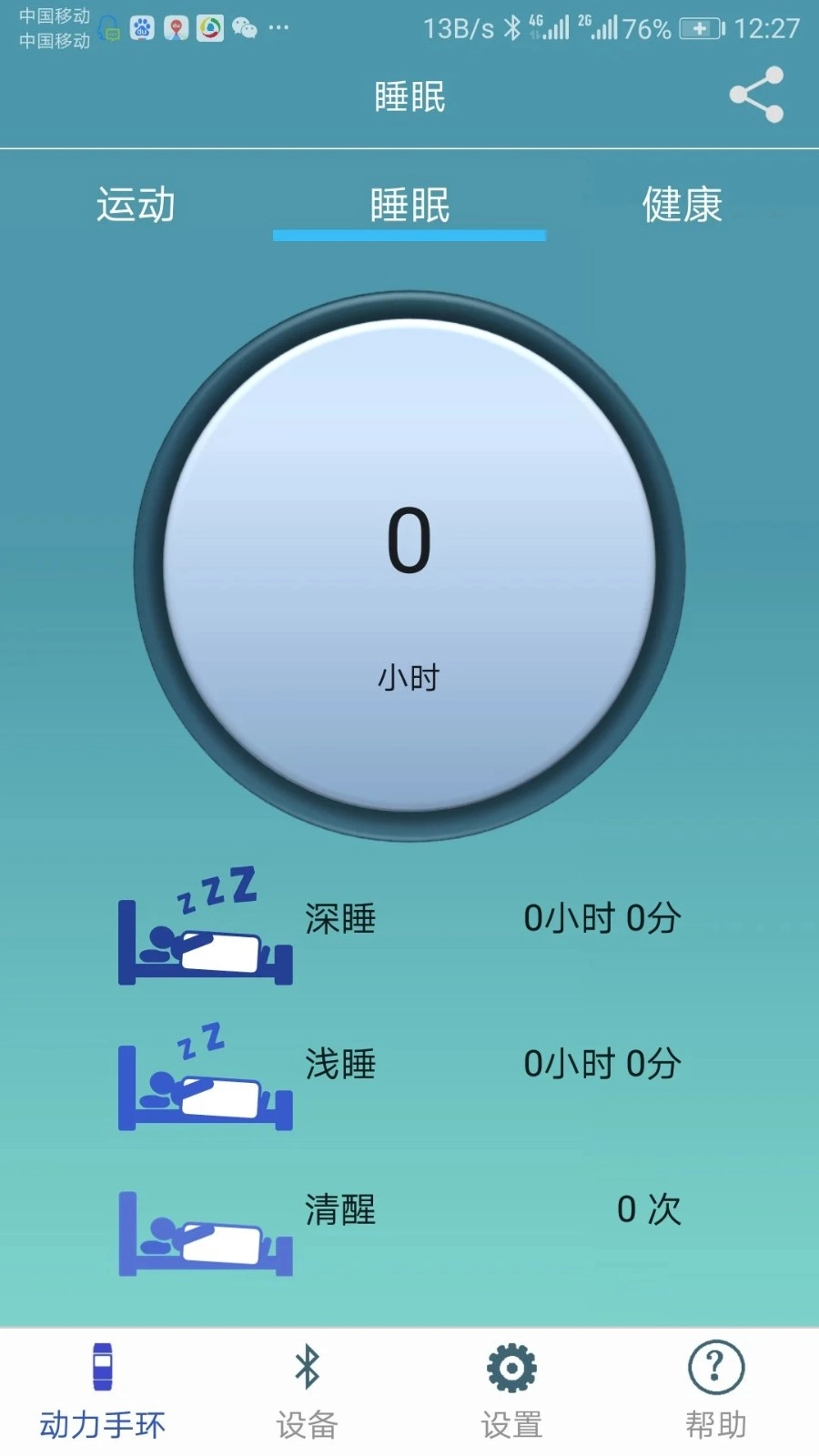Screen dimensions: 819x1456
Task: Open 设置 from the bottom bar
Action: [511, 1390]
